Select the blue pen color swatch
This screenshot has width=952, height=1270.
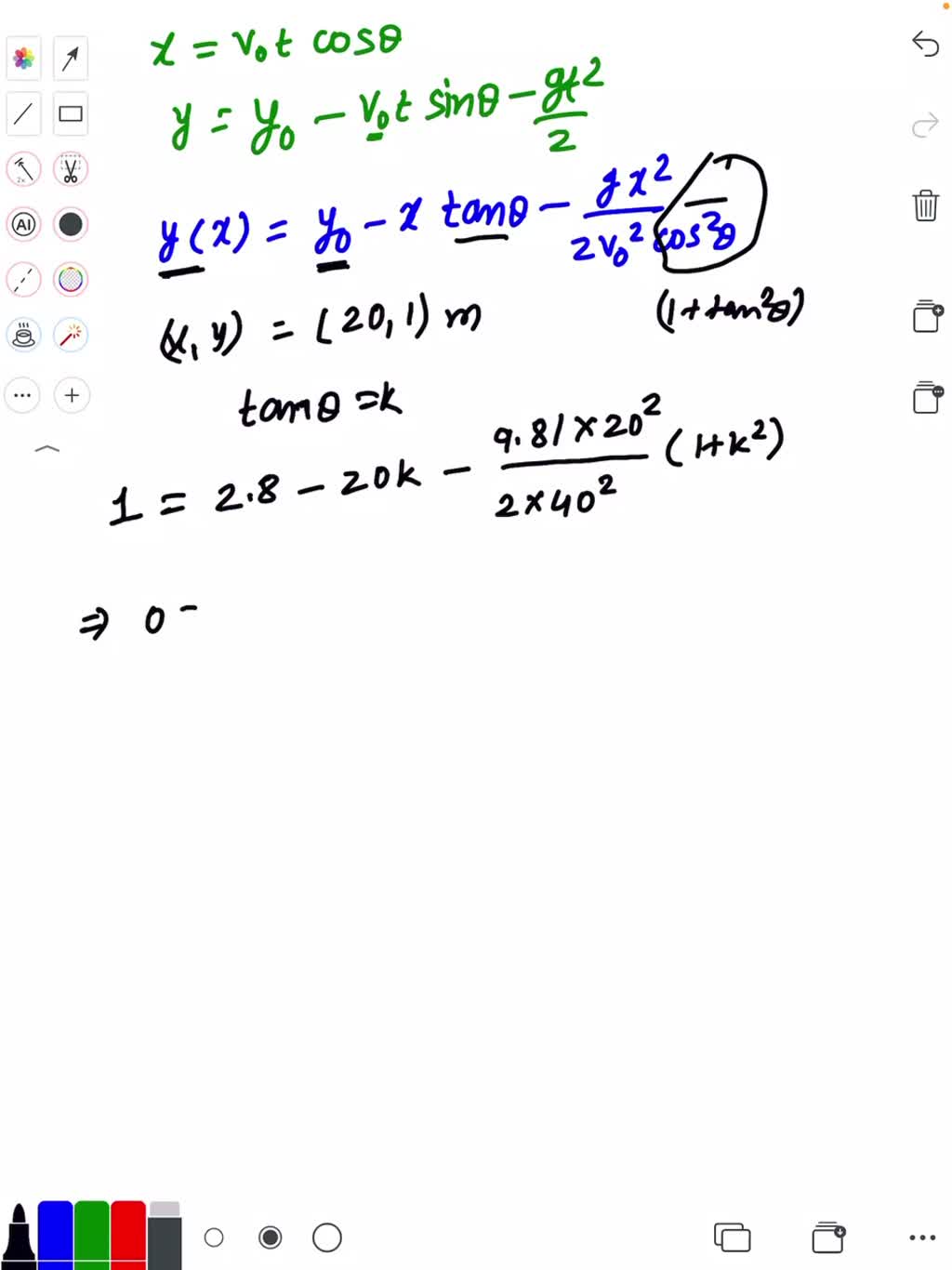56,1237
